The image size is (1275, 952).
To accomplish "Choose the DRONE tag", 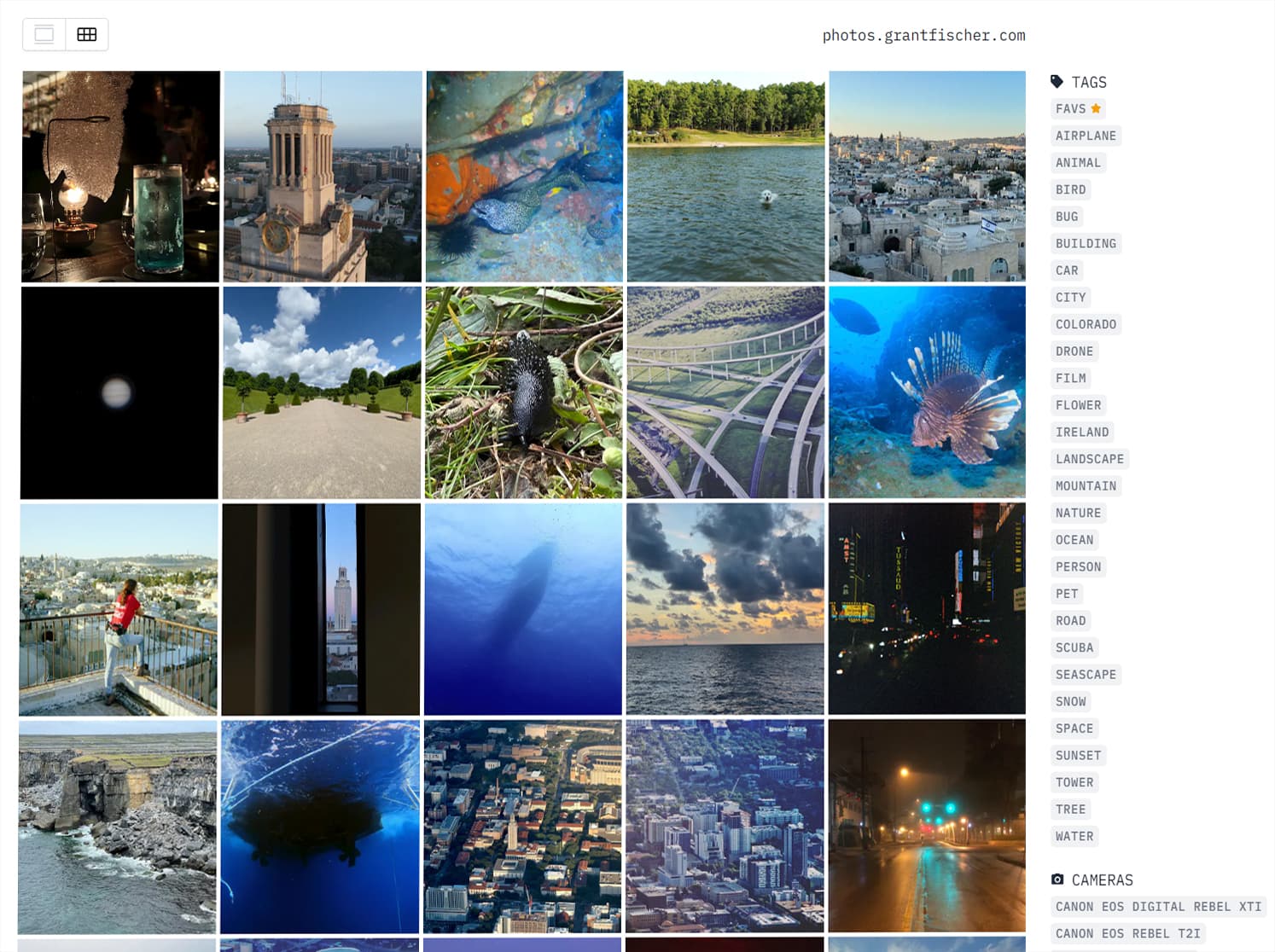I will [1074, 351].
